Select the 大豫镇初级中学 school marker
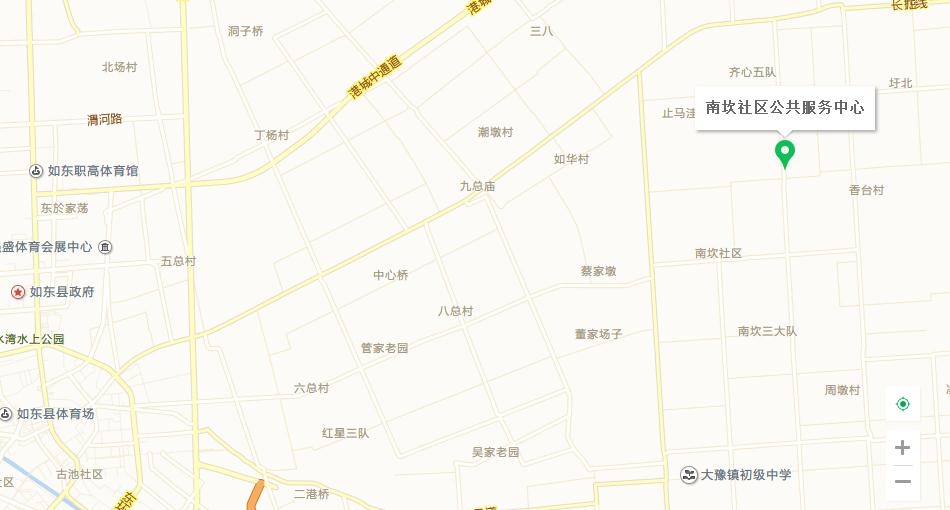The width and height of the screenshot is (950, 510). pos(689,474)
